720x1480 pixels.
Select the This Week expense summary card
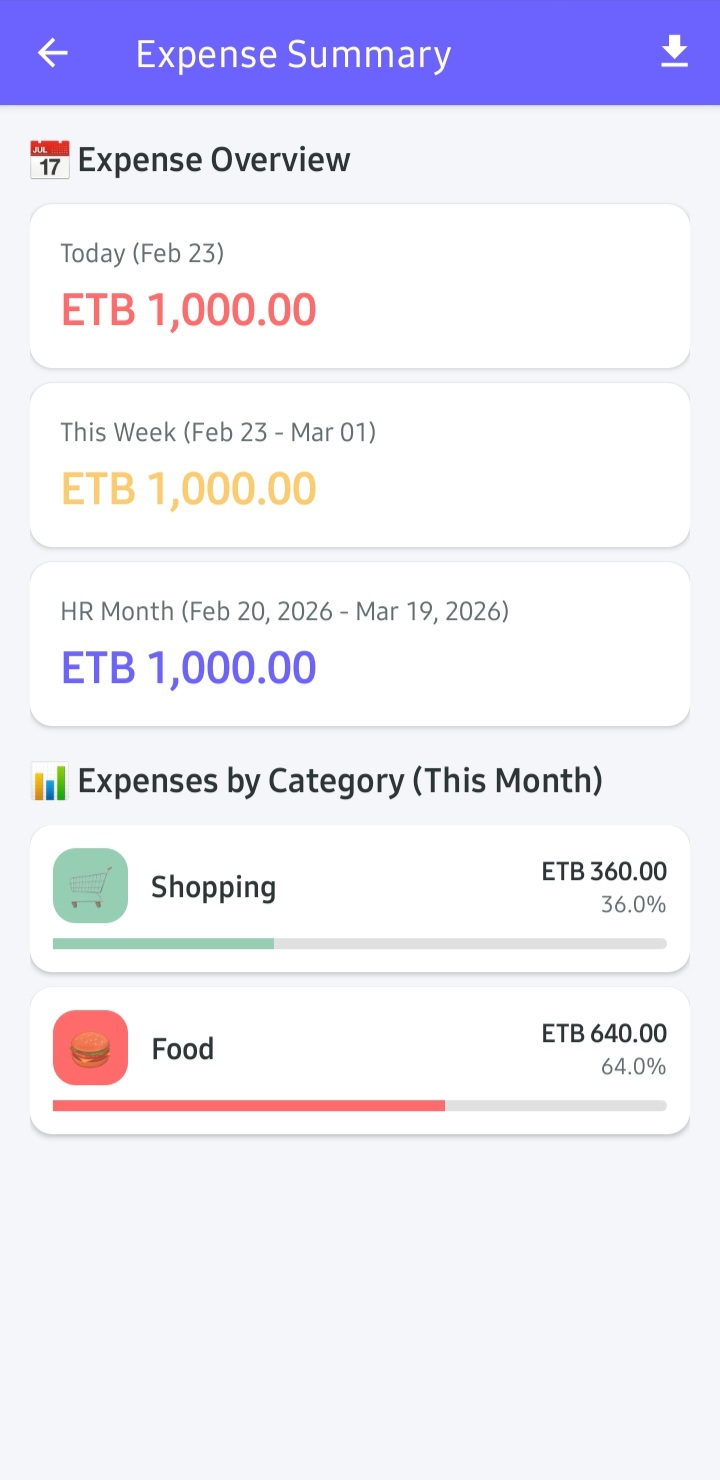(360, 463)
